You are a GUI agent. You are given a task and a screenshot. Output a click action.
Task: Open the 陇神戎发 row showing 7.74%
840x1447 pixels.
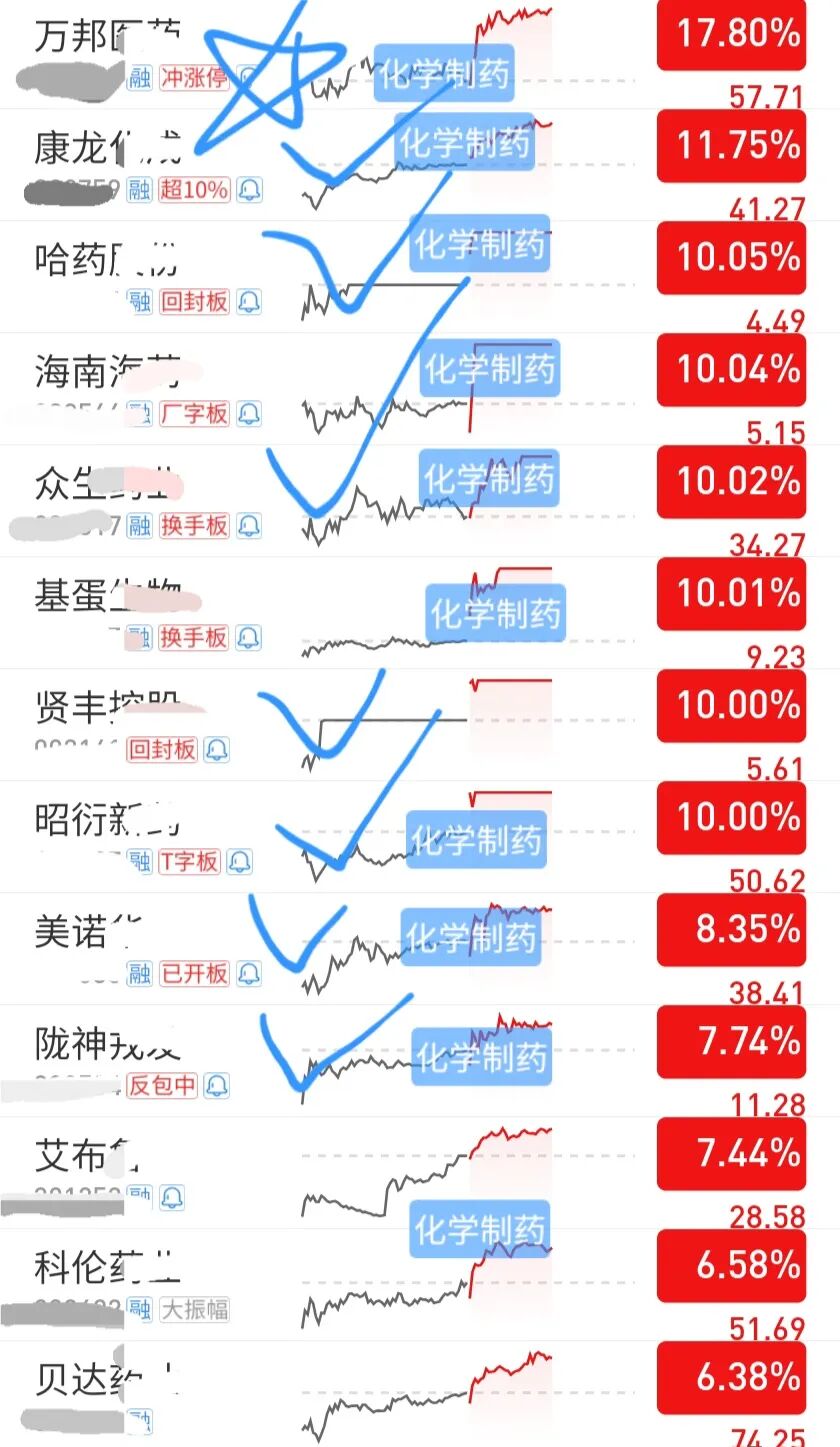tap(420, 1061)
